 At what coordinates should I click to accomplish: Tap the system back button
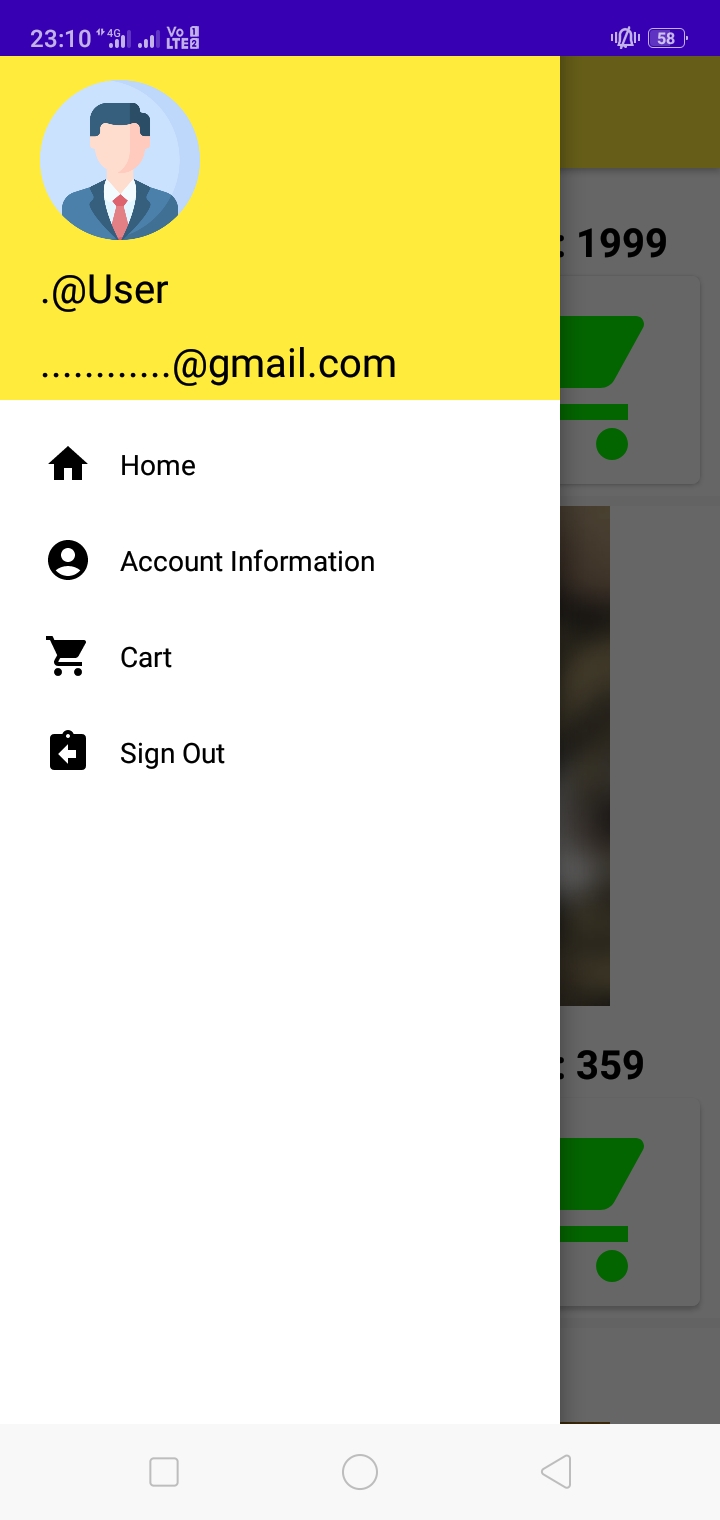(556, 1472)
